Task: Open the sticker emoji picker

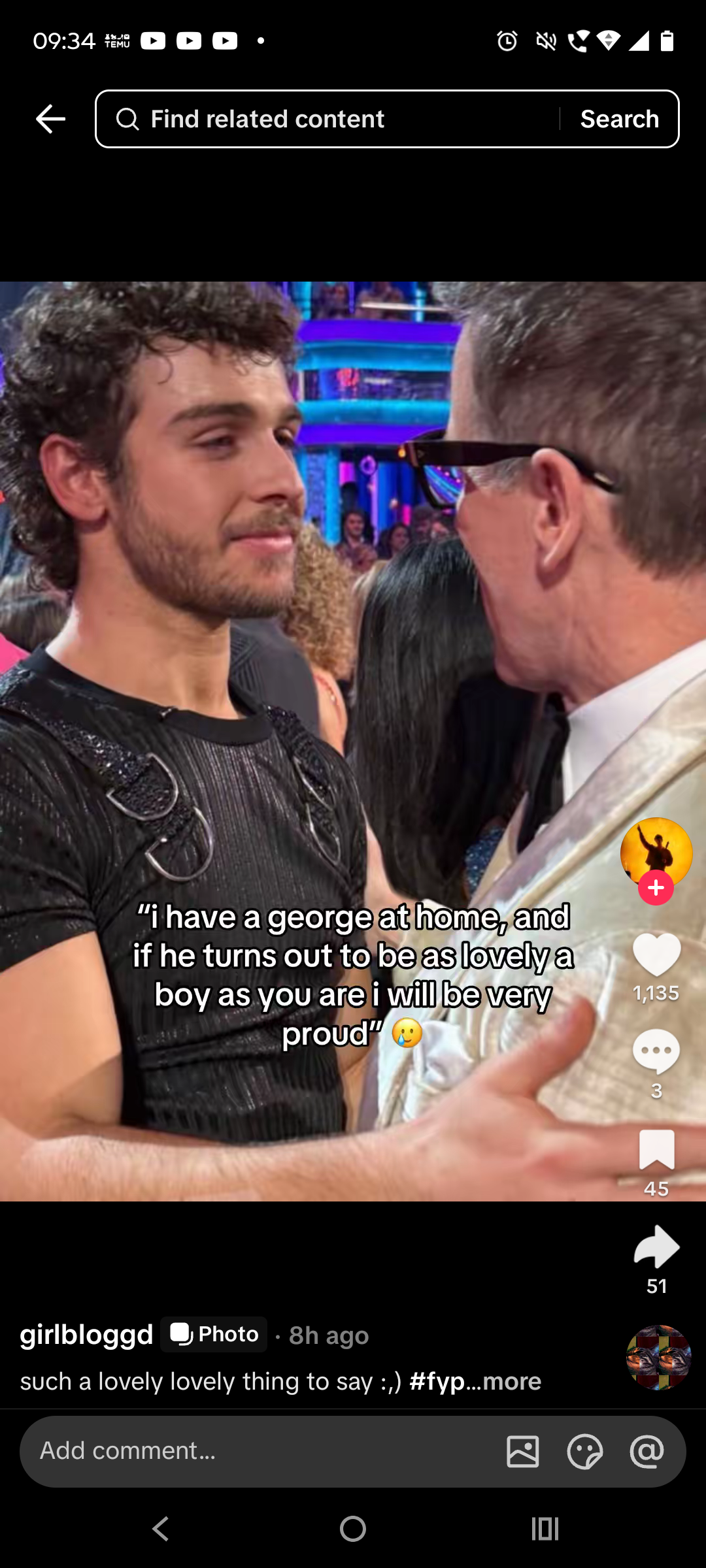Action: point(584,1452)
